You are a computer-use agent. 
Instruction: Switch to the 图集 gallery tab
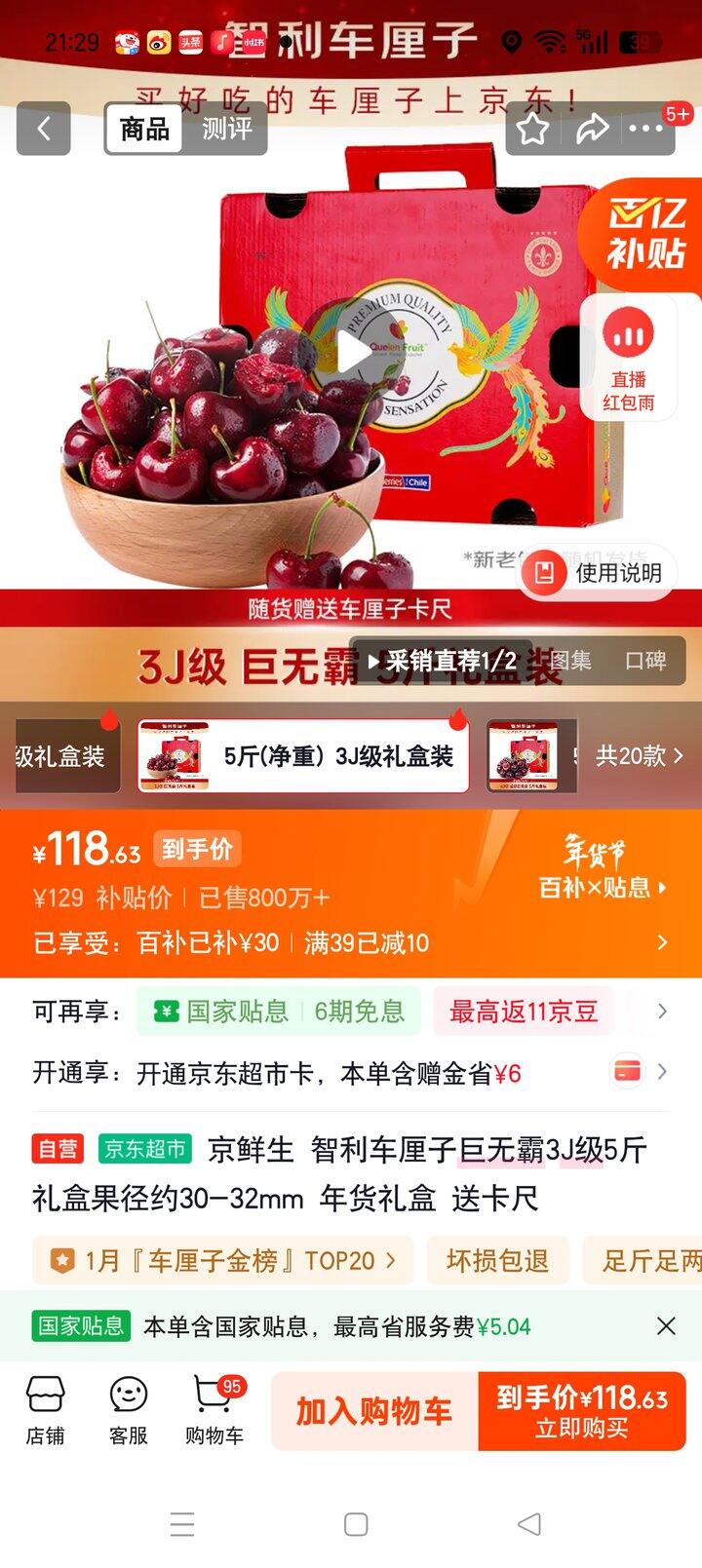tap(570, 661)
